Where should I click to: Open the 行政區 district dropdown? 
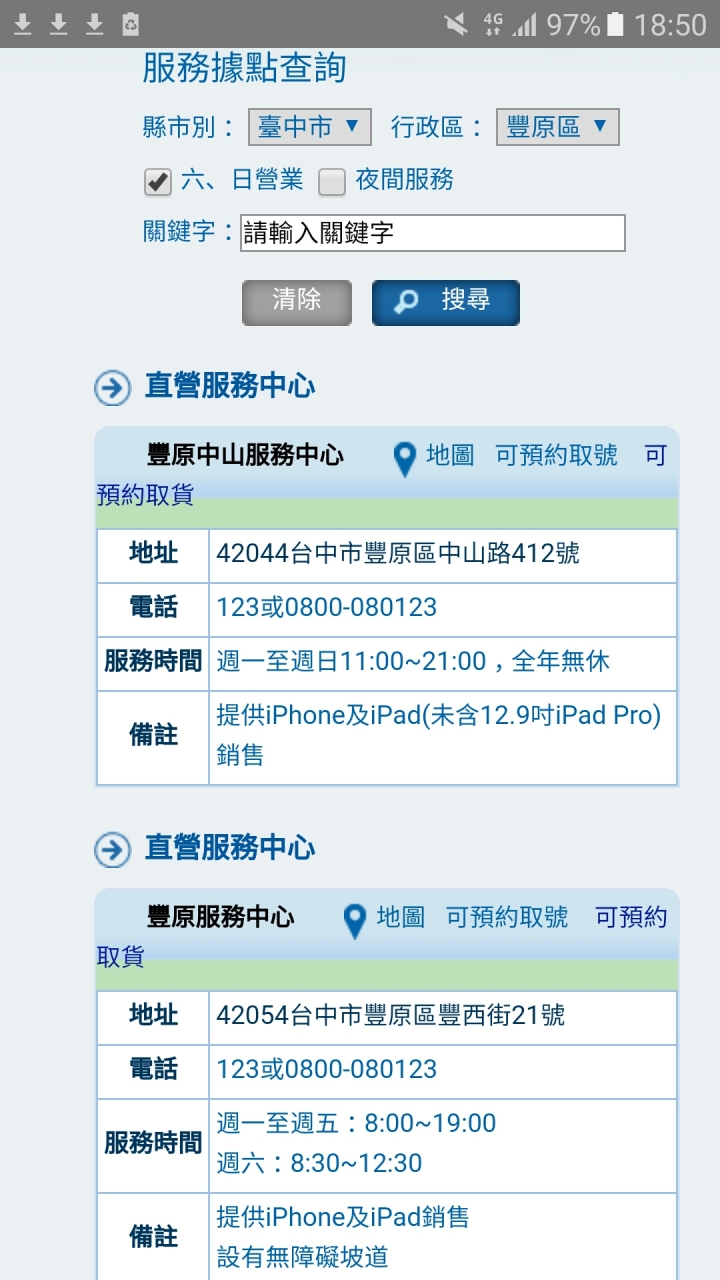(557, 127)
